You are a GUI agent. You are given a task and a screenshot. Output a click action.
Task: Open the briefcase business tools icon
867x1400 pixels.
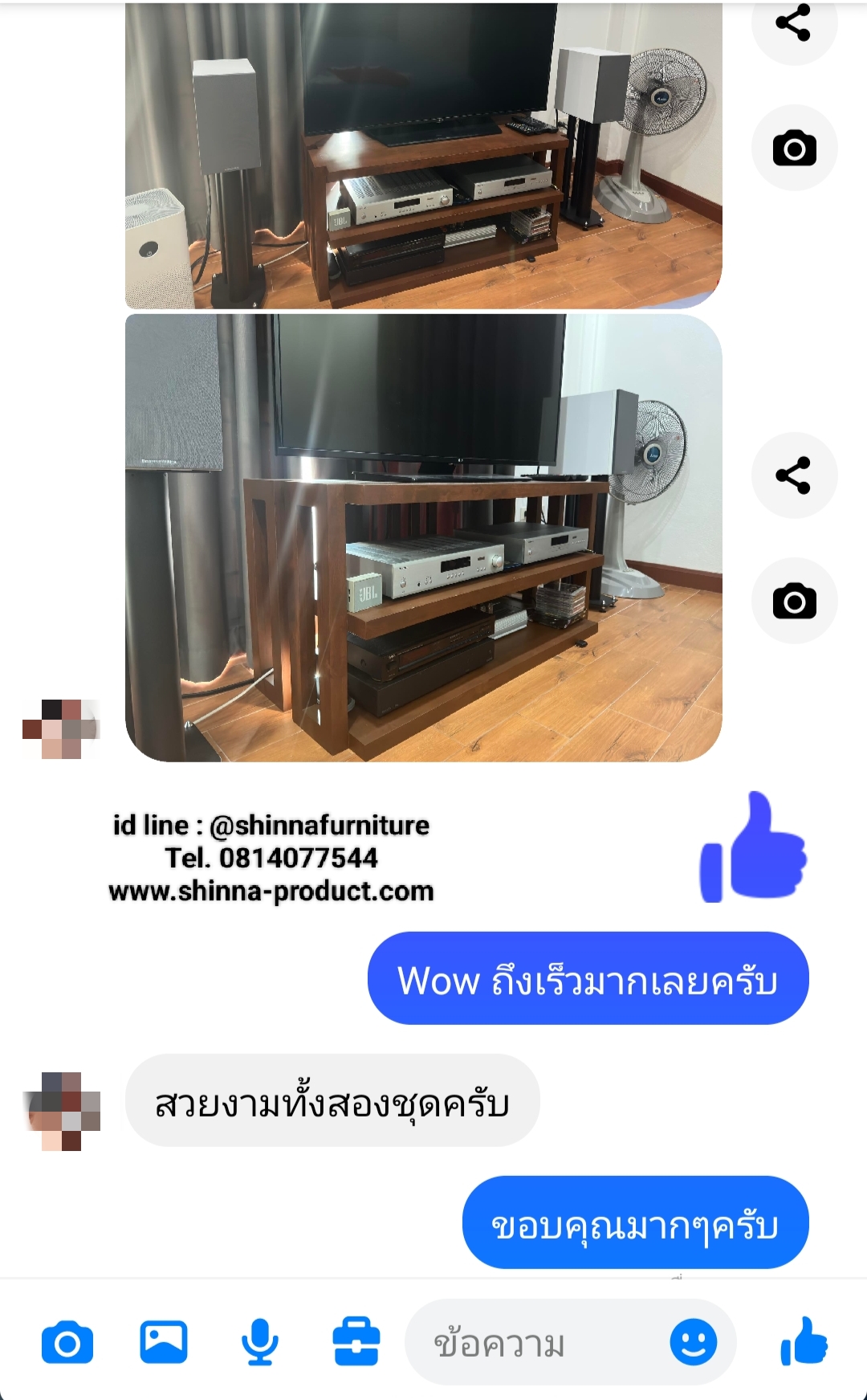point(356,1342)
